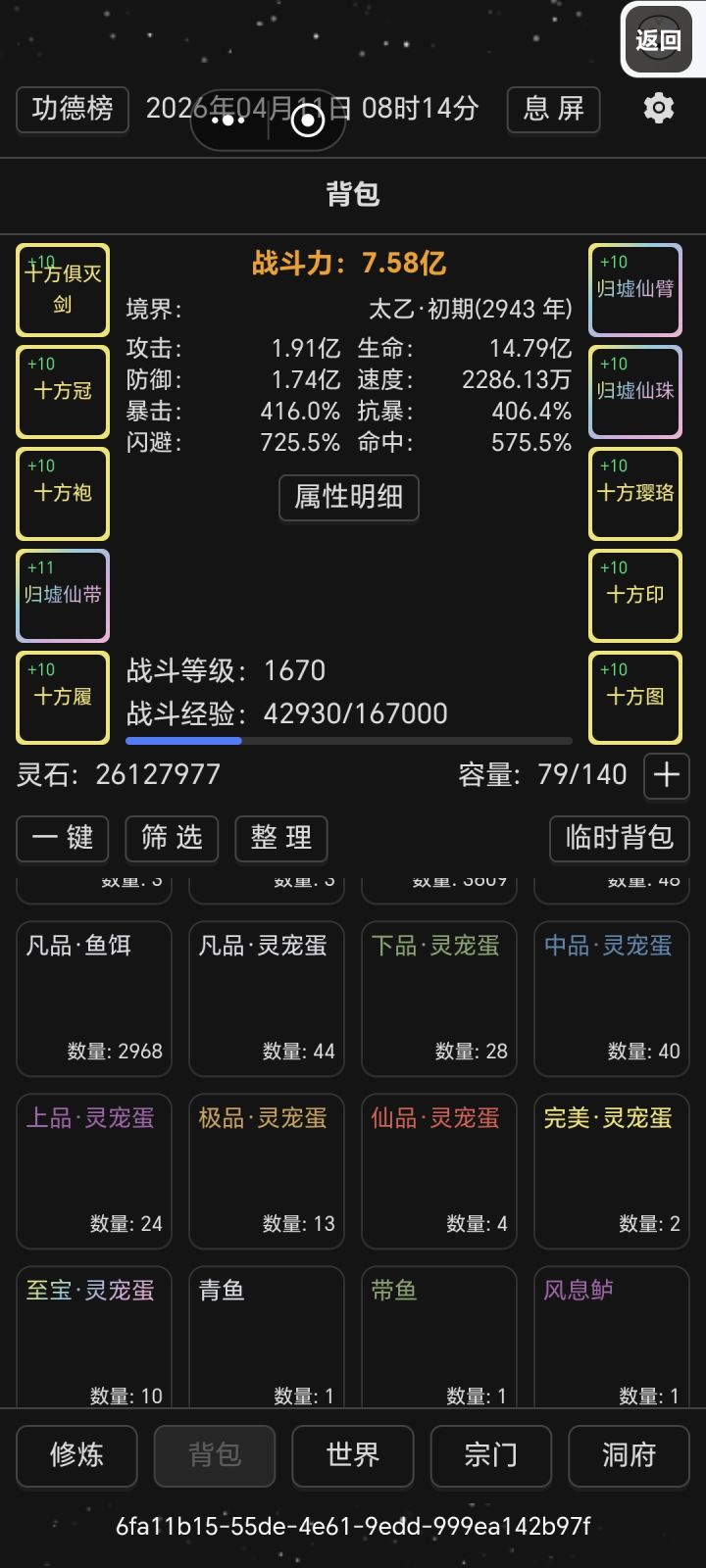Select the 十方俱灭剑 weapon slot

[x=62, y=290]
